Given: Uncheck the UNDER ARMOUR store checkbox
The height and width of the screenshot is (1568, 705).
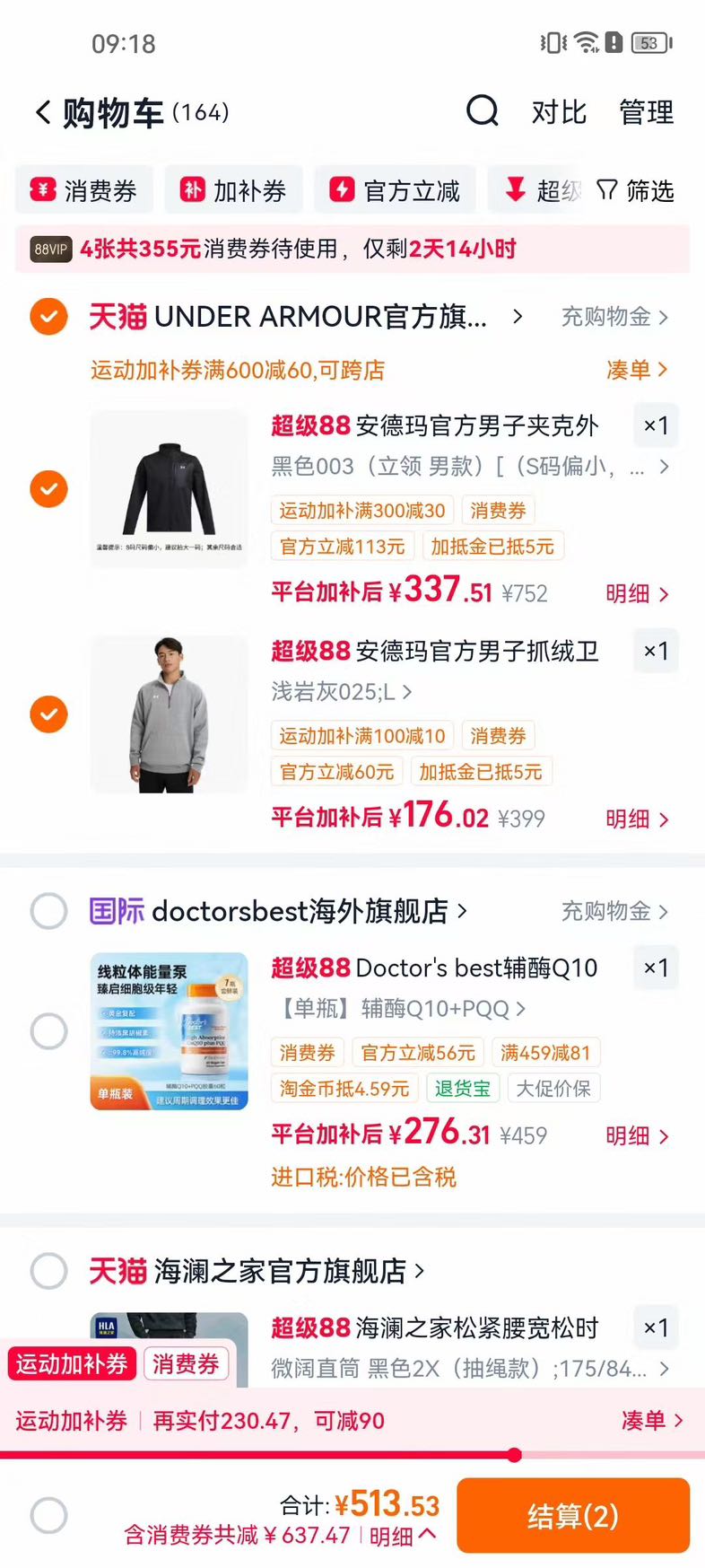Looking at the screenshot, I should tap(48, 316).
